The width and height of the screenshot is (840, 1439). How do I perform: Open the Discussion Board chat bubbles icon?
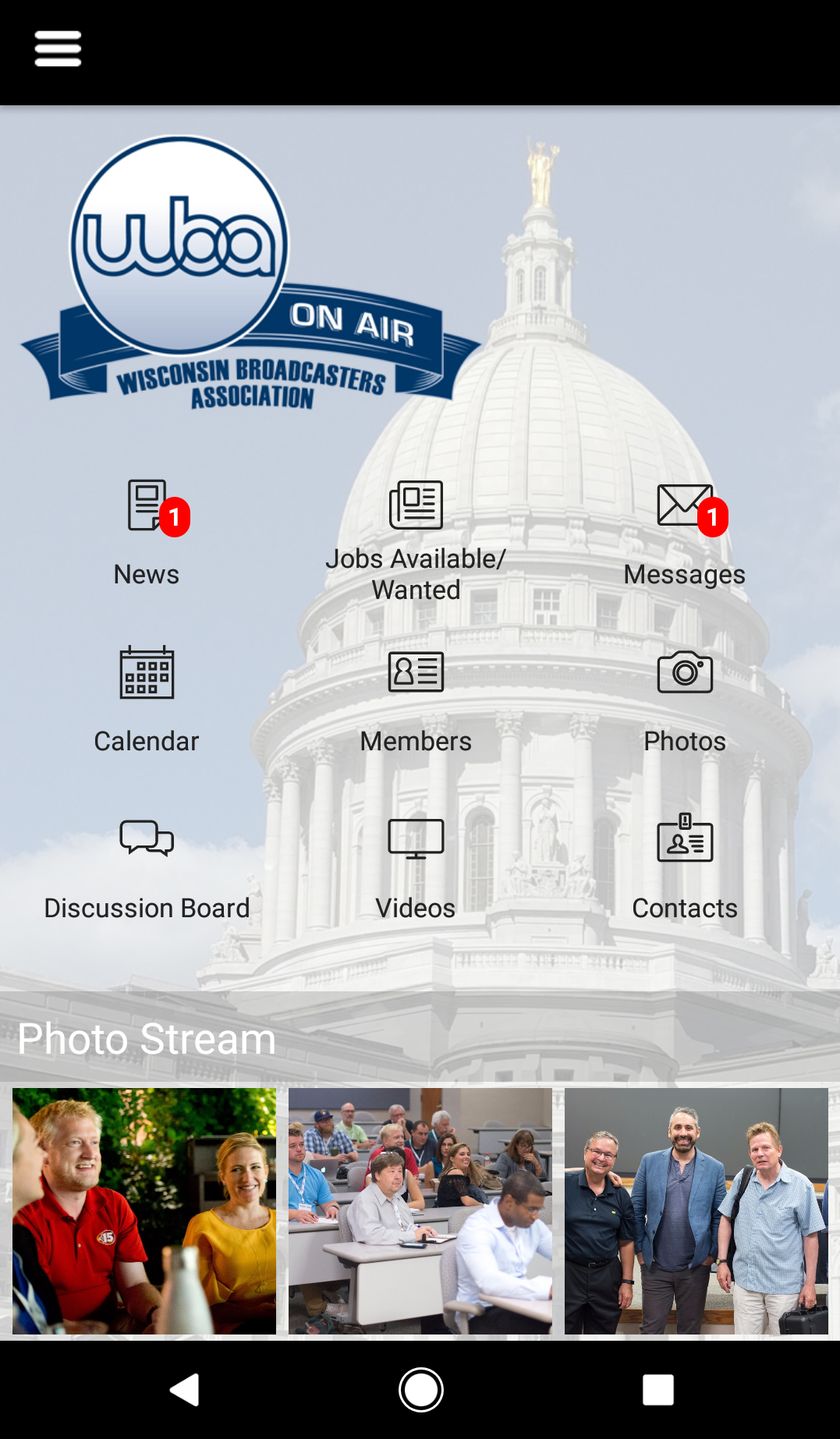click(147, 840)
